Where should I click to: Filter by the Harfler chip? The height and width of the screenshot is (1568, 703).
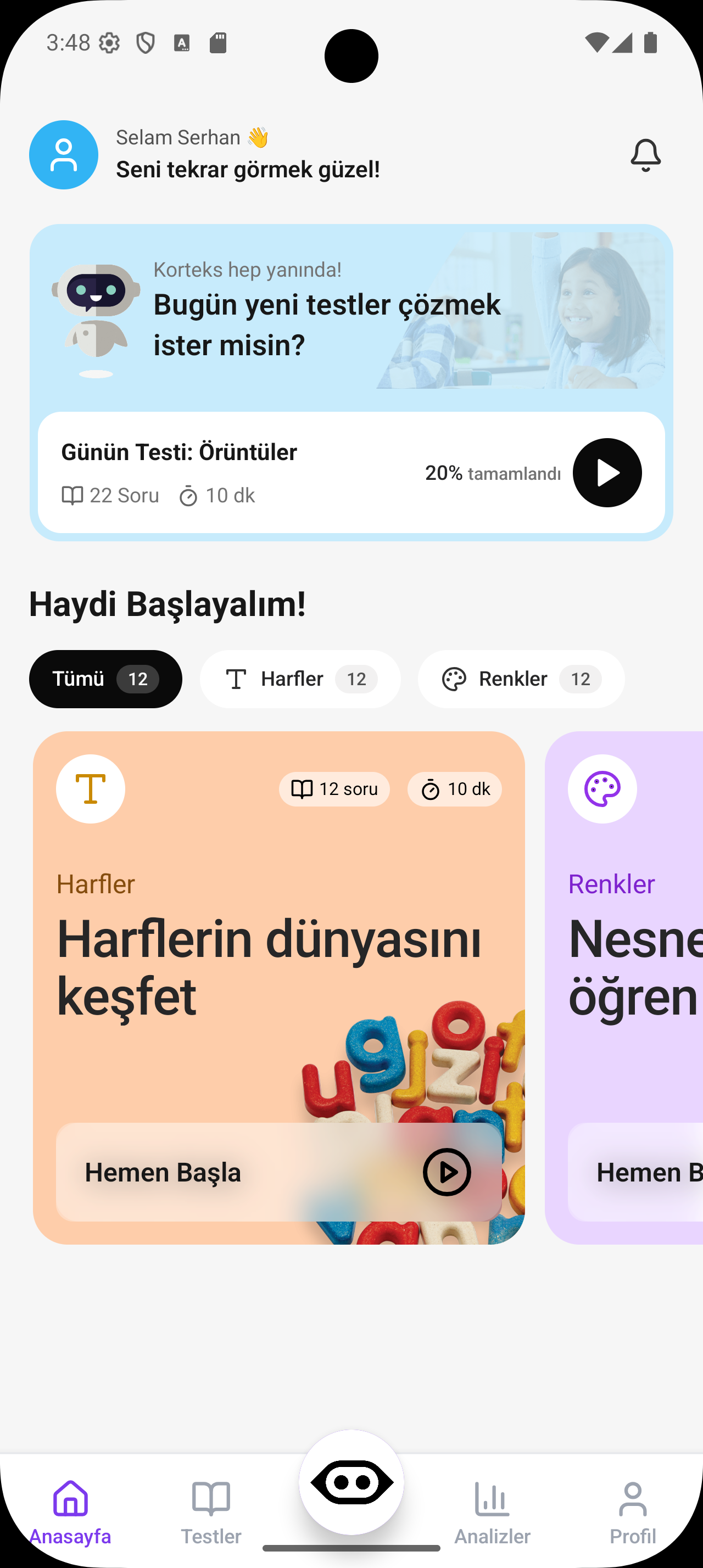pyautogui.click(x=300, y=679)
